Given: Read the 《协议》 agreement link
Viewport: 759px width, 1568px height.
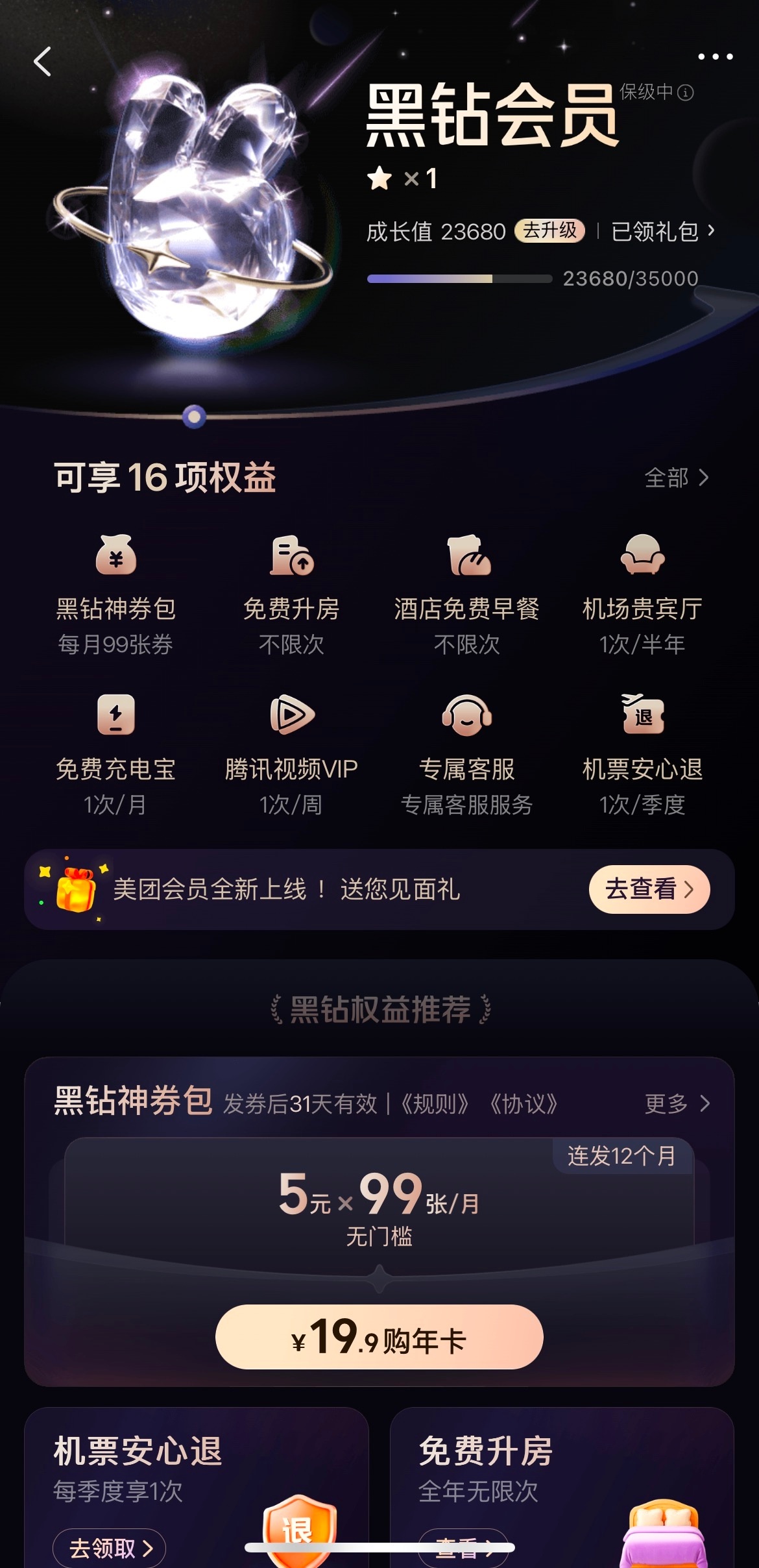Looking at the screenshot, I should coord(524,1104).
